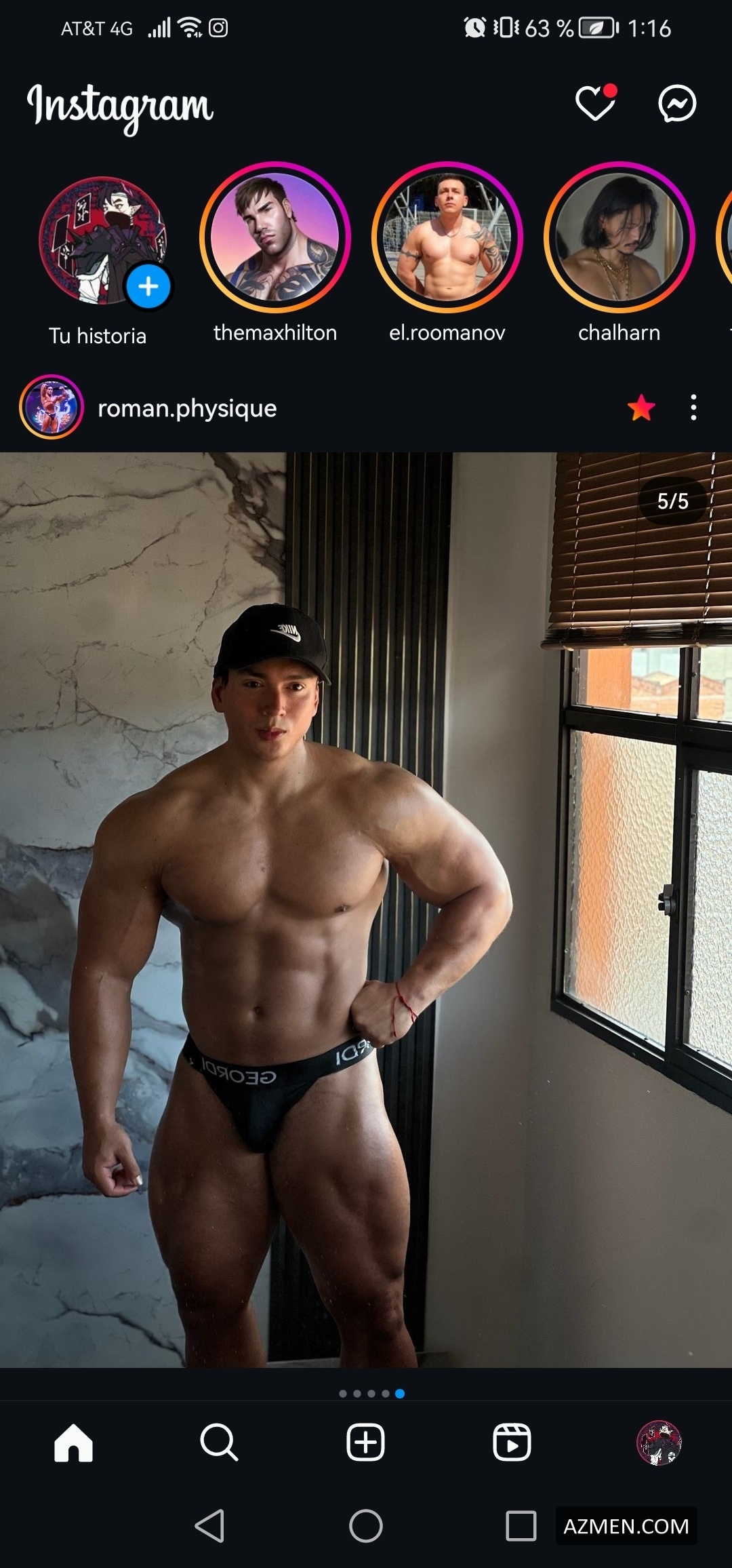Open roman.physique's profile from post header
This screenshot has height=1568, width=732.
point(187,408)
